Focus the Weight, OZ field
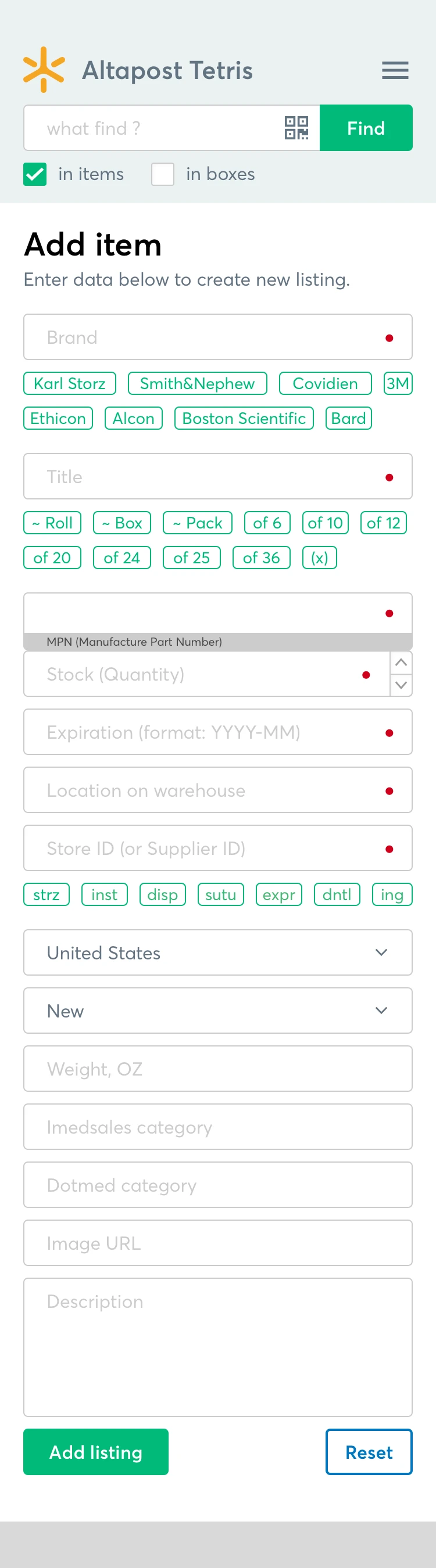This screenshot has height=1568, width=436. point(217,1069)
